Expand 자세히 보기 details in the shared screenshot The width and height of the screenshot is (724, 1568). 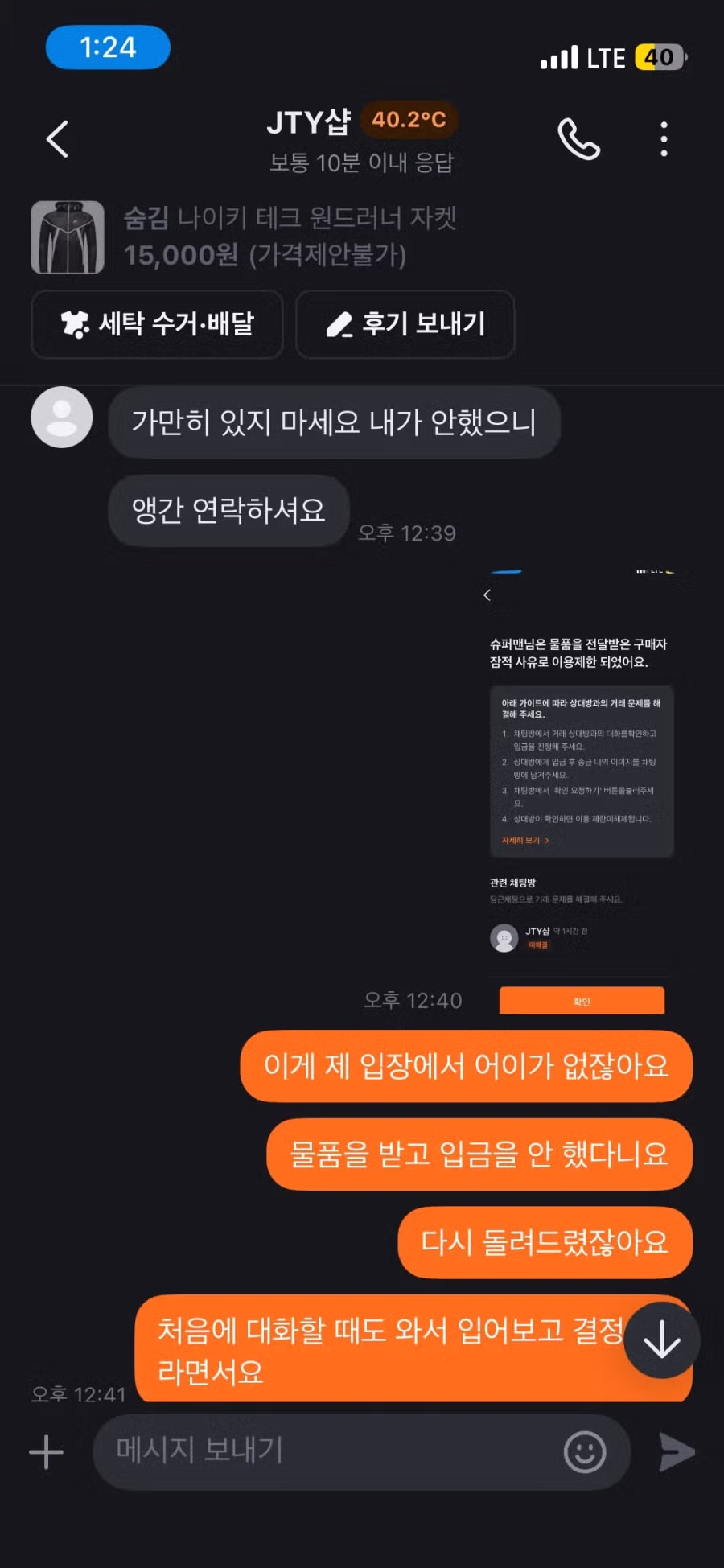523,839
